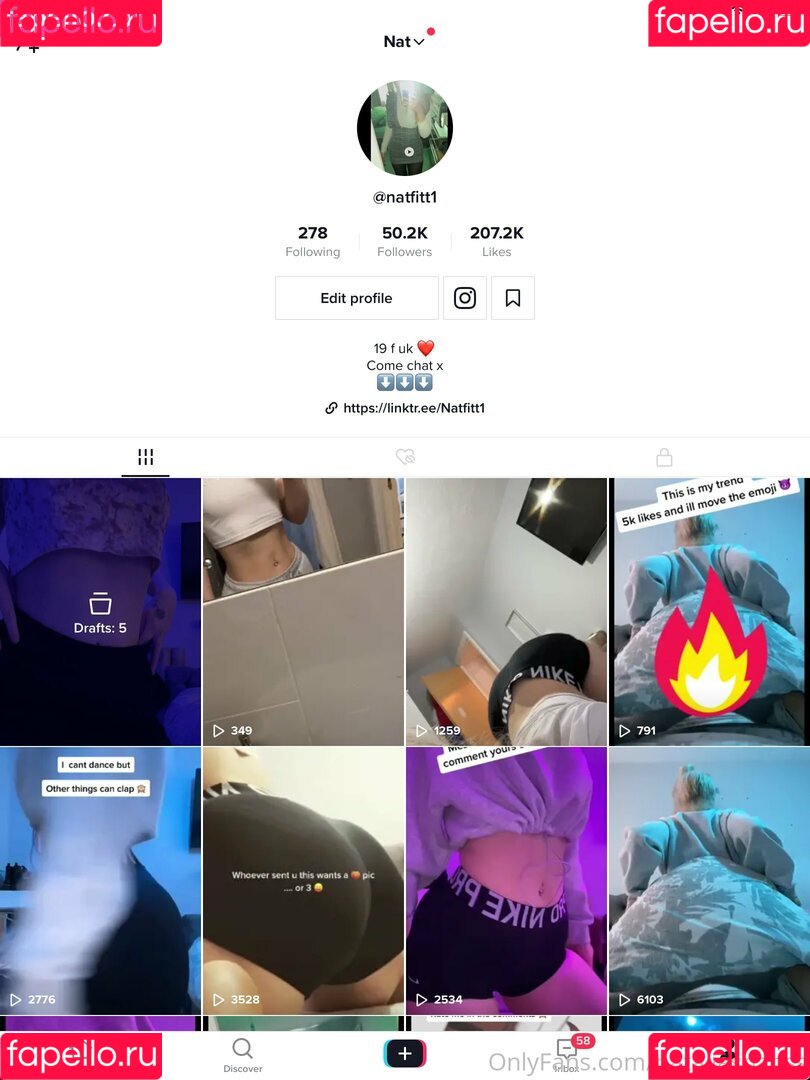Play the video with 6103 views
This screenshot has height=1080, width=810.
709,880
